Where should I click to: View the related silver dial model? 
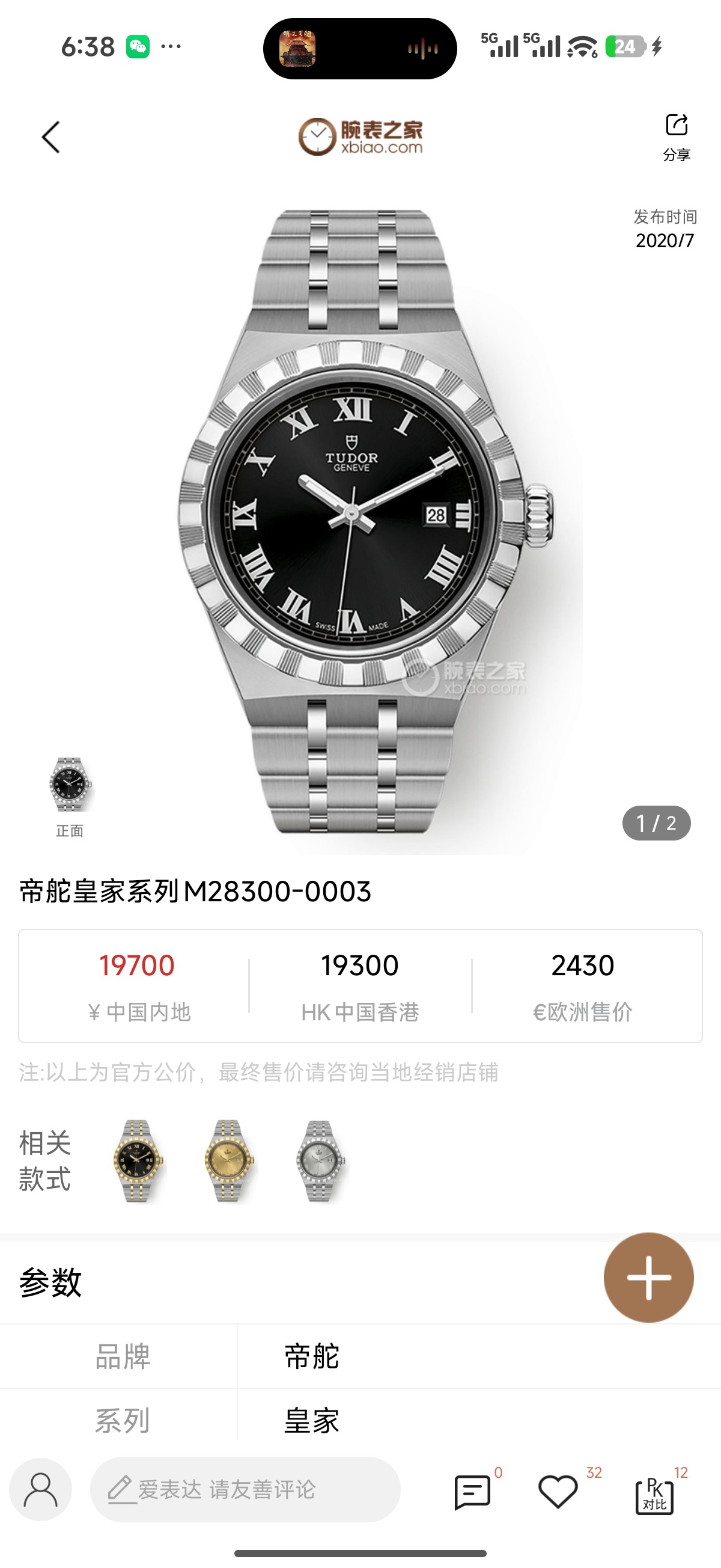[x=320, y=1161]
